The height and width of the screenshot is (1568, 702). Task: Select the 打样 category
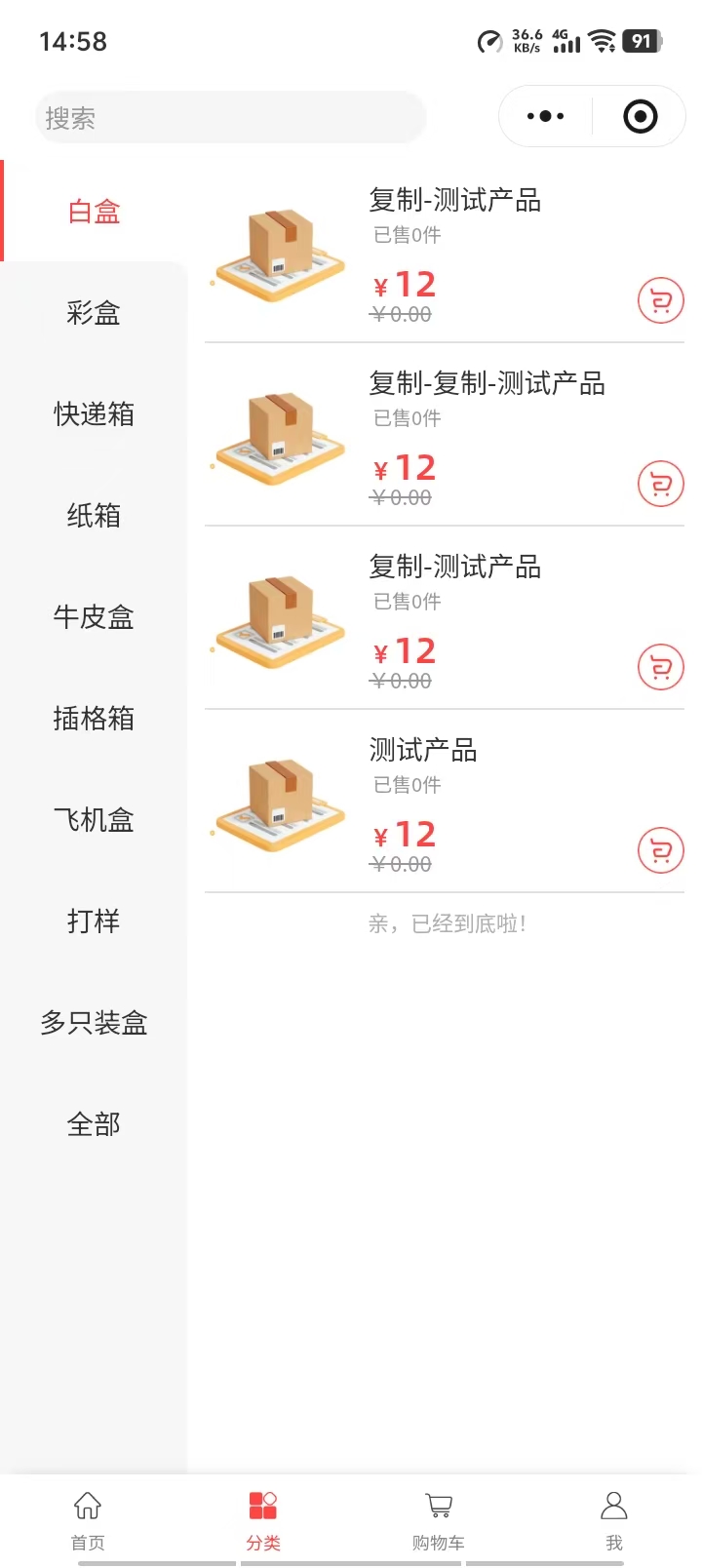[x=94, y=921]
